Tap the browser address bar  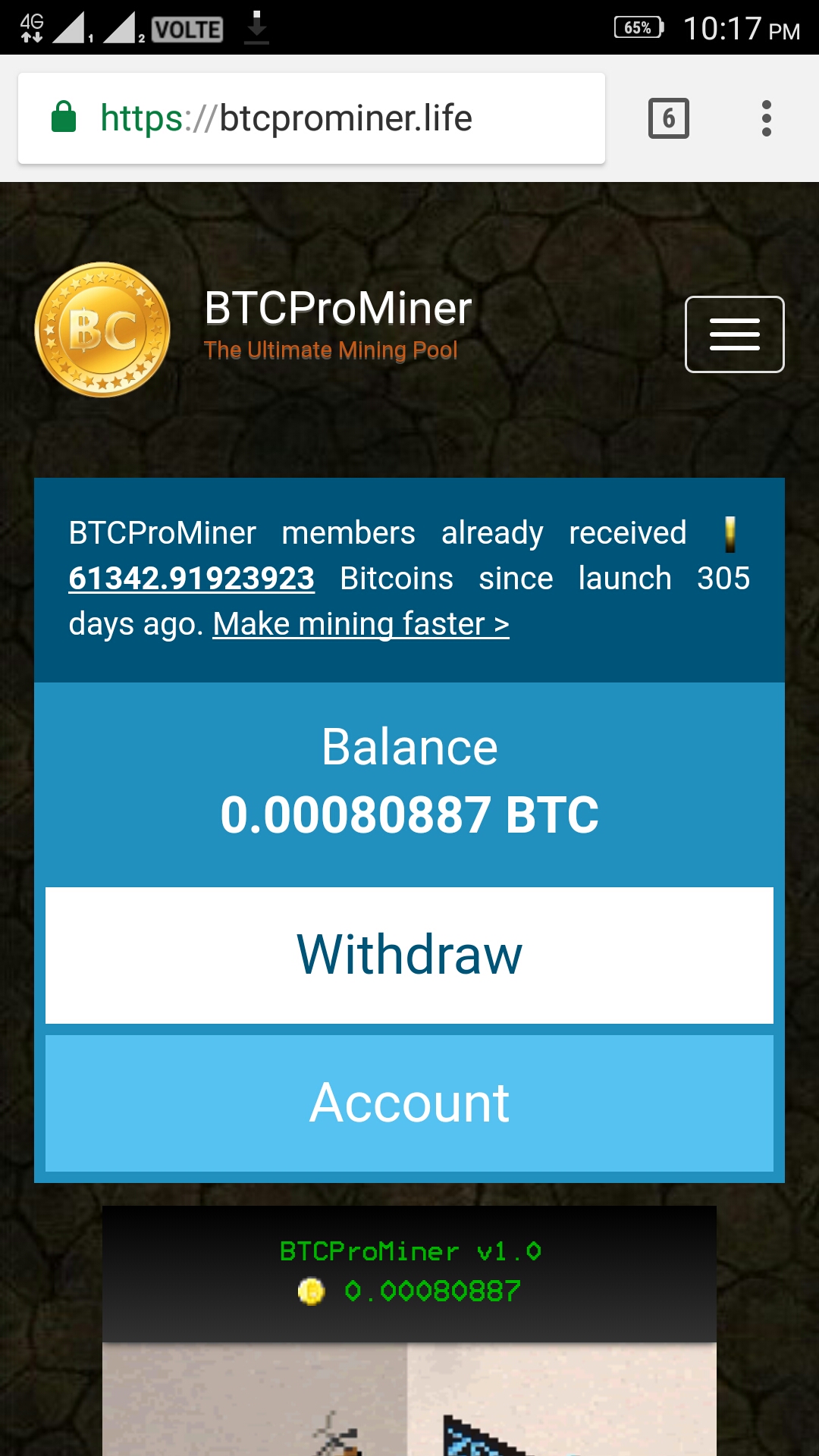pyautogui.click(x=311, y=118)
